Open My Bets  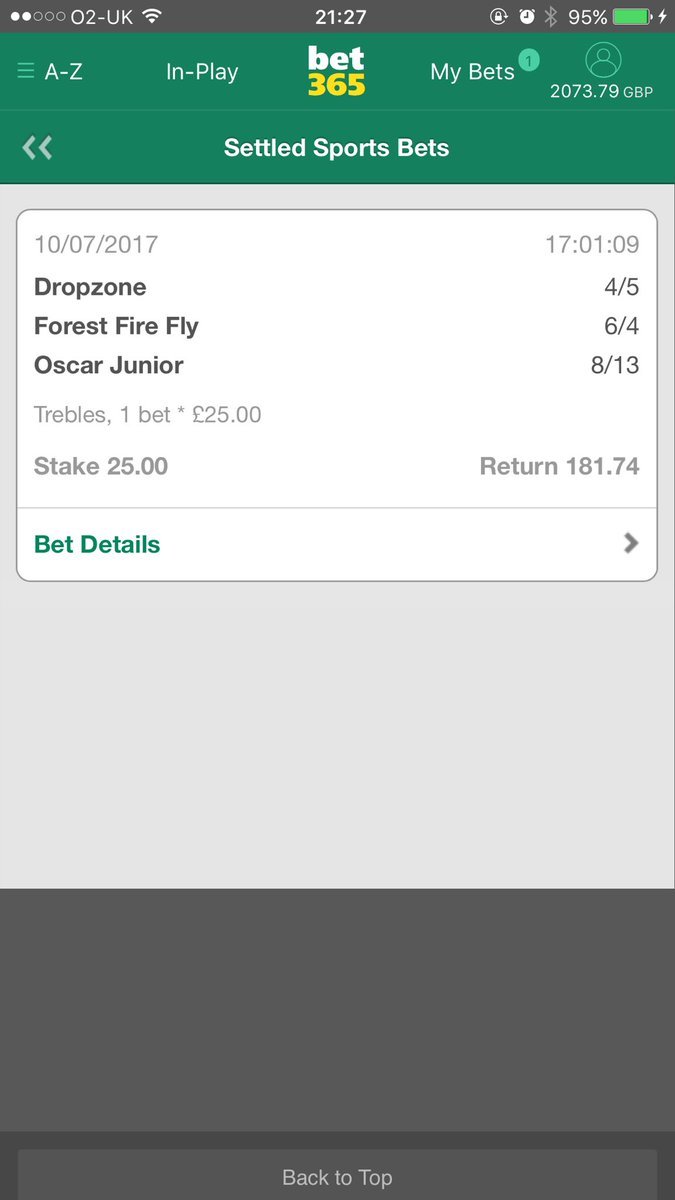472,71
